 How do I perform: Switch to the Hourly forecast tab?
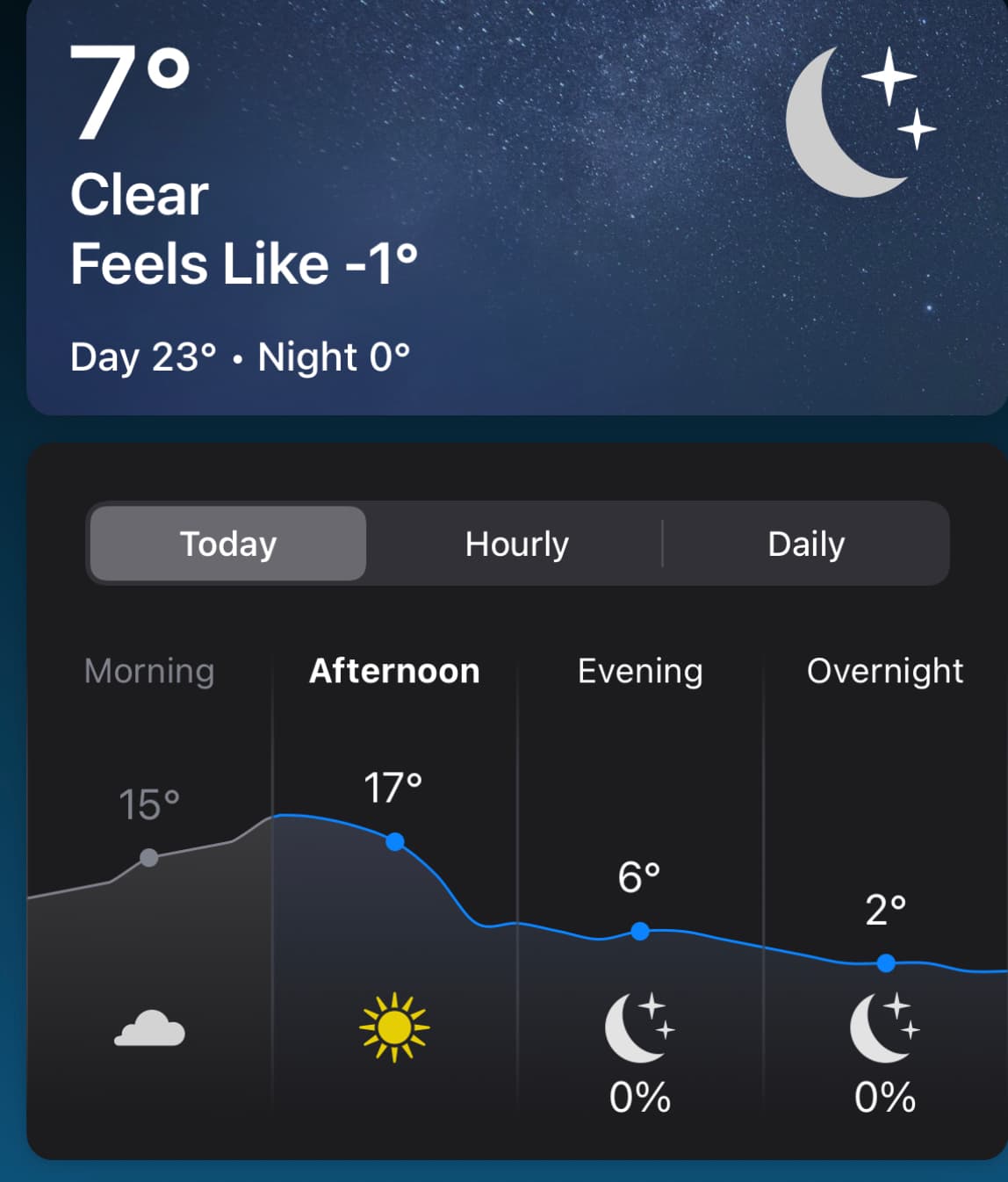[516, 544]
